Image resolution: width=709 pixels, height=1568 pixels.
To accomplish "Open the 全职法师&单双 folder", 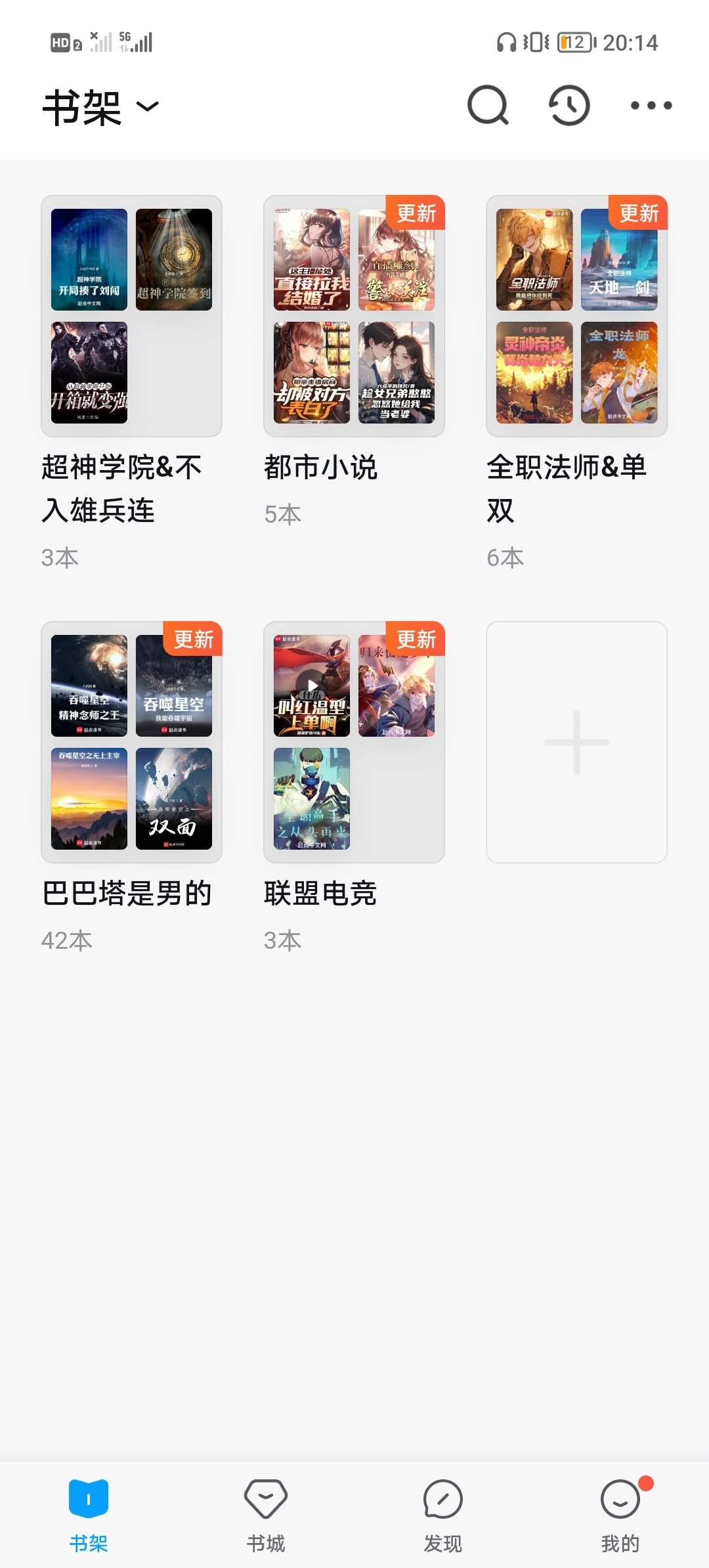I will [x=576, y=316].
